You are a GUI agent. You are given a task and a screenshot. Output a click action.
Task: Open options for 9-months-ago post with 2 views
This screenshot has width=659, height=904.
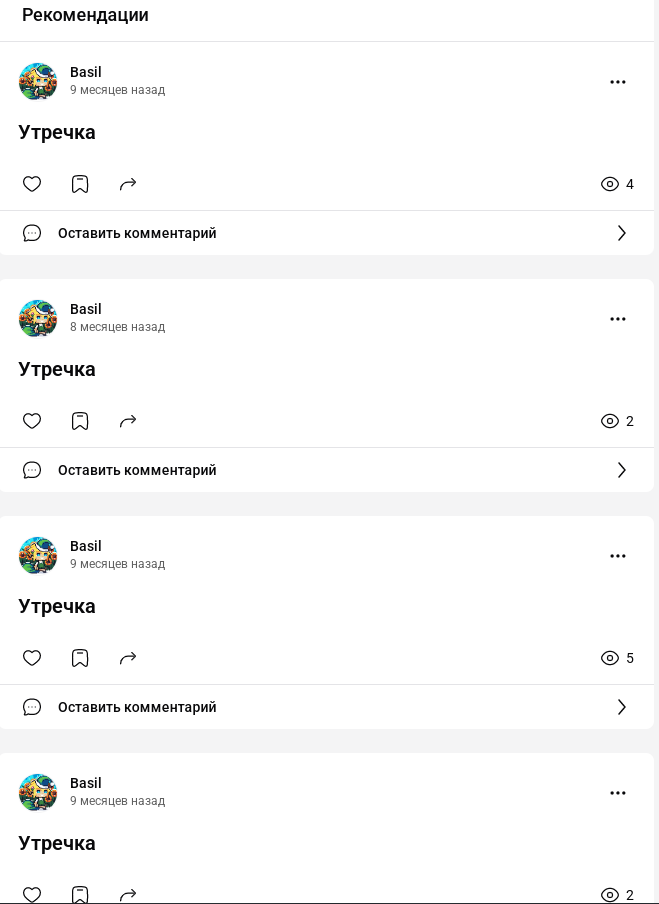click(x=618, y=793)
